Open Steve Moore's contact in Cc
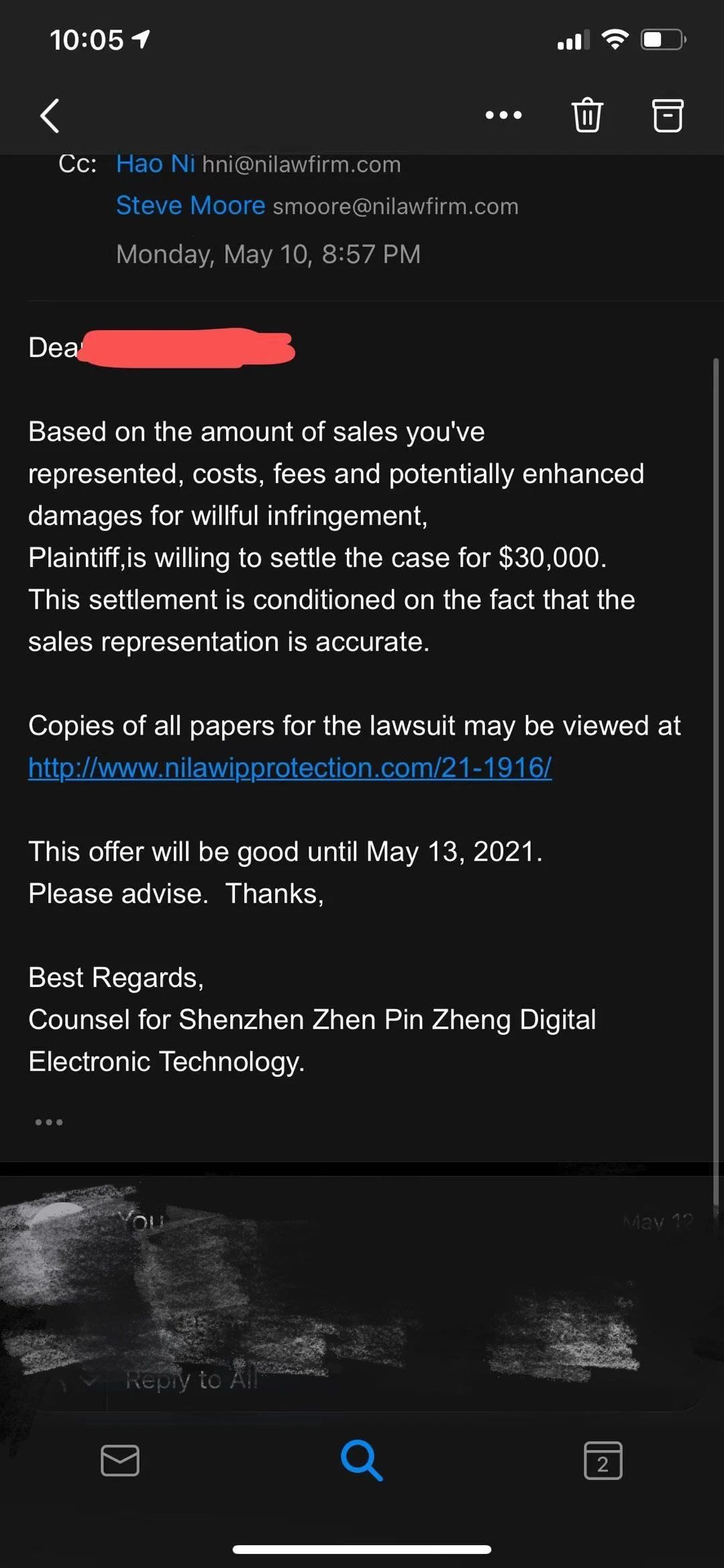 (191, 205)
